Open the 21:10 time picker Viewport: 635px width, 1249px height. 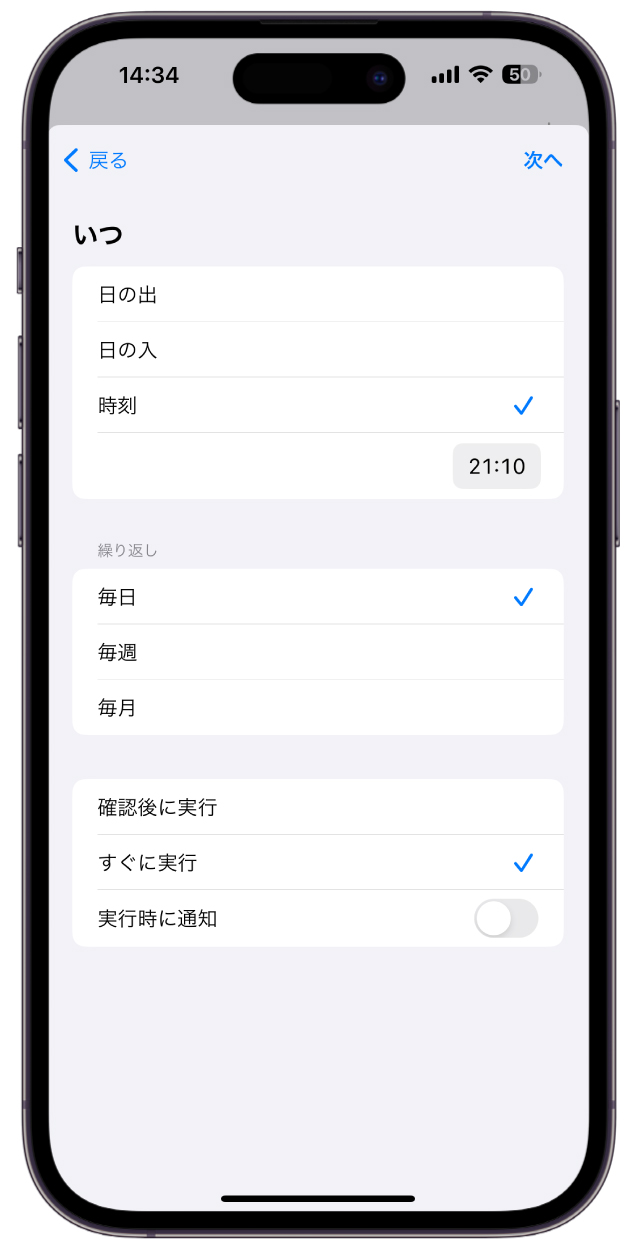pyautogui.click(x=497, y=466)
